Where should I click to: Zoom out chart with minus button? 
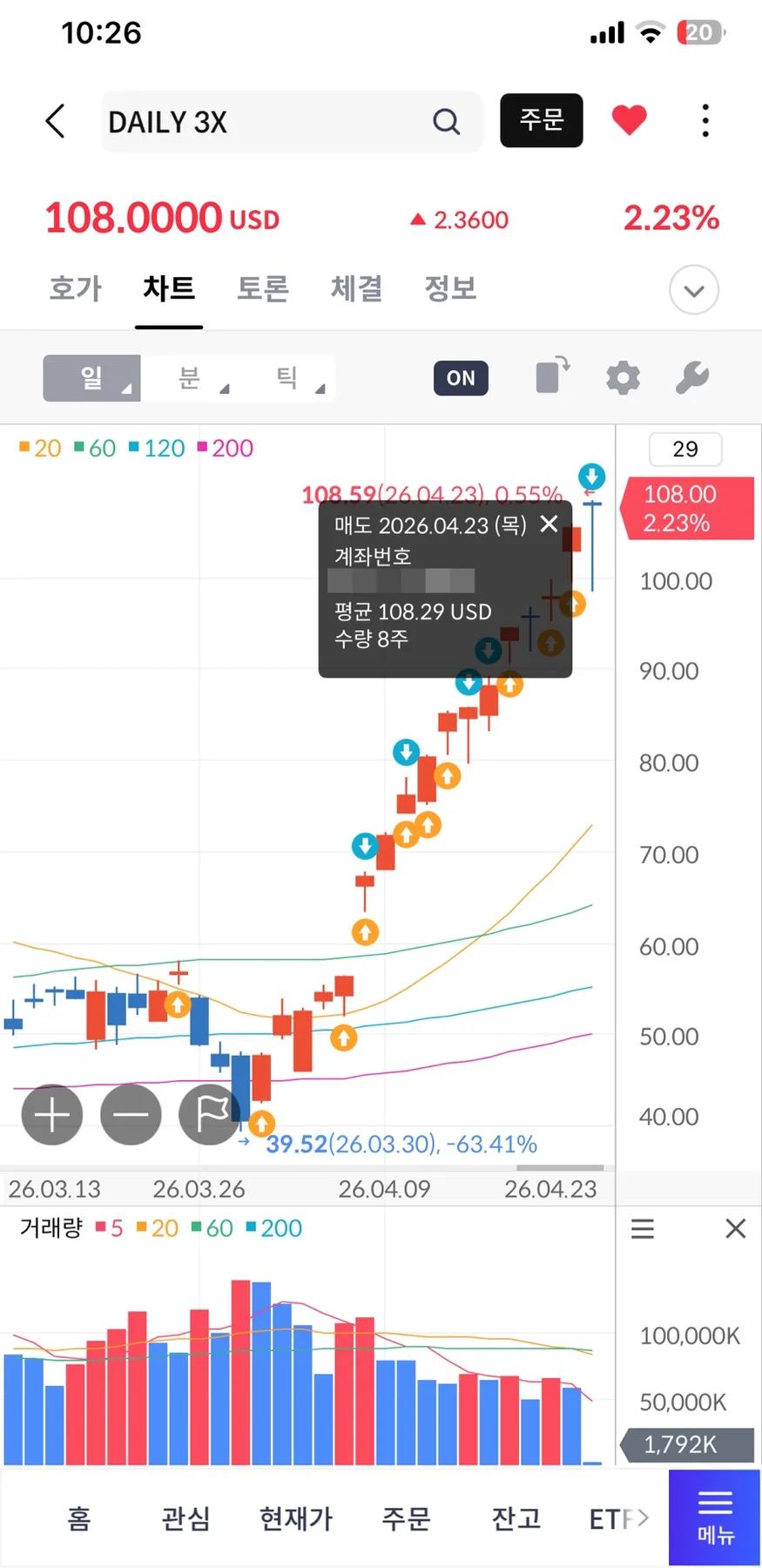point(131,1115)
